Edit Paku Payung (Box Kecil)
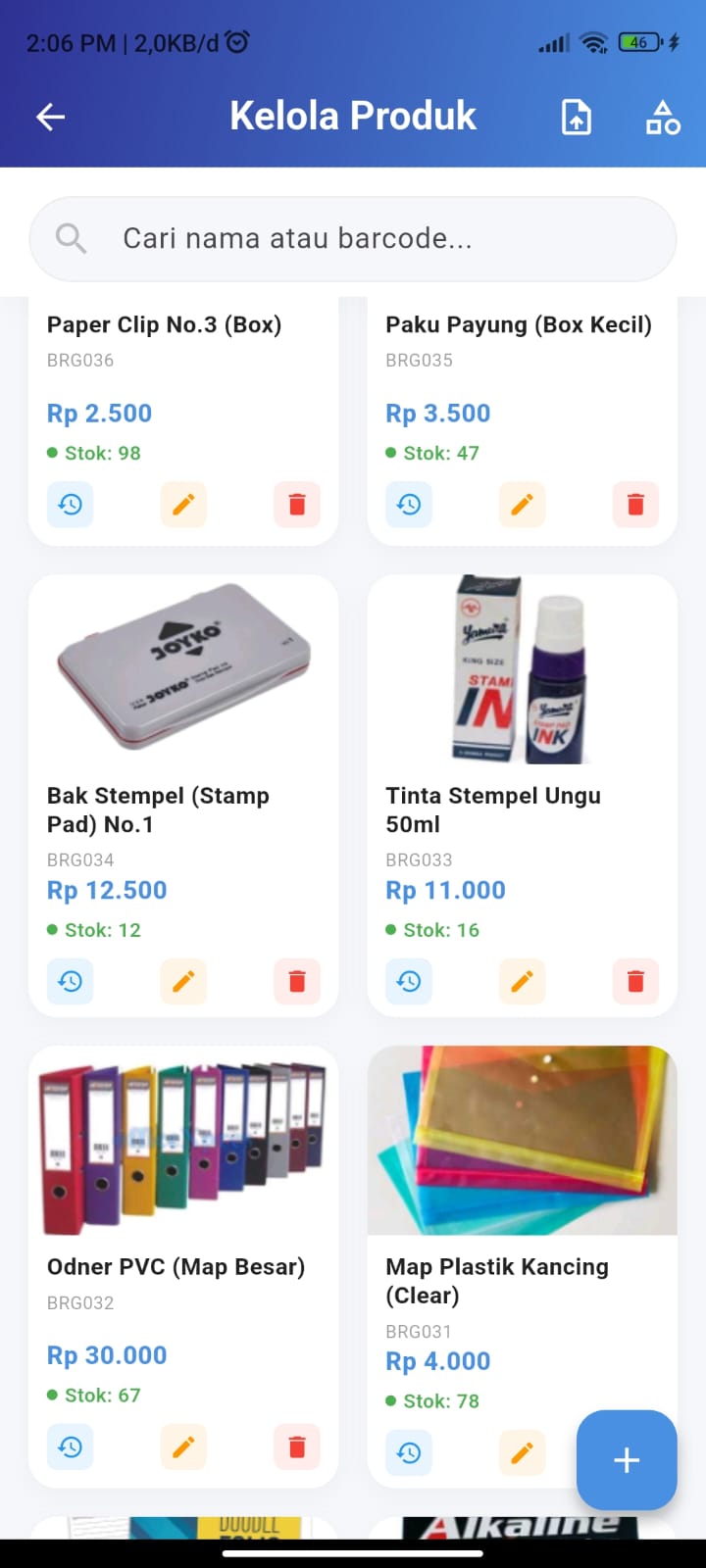Screen dimensions: 706x1568 click(522, 505)
